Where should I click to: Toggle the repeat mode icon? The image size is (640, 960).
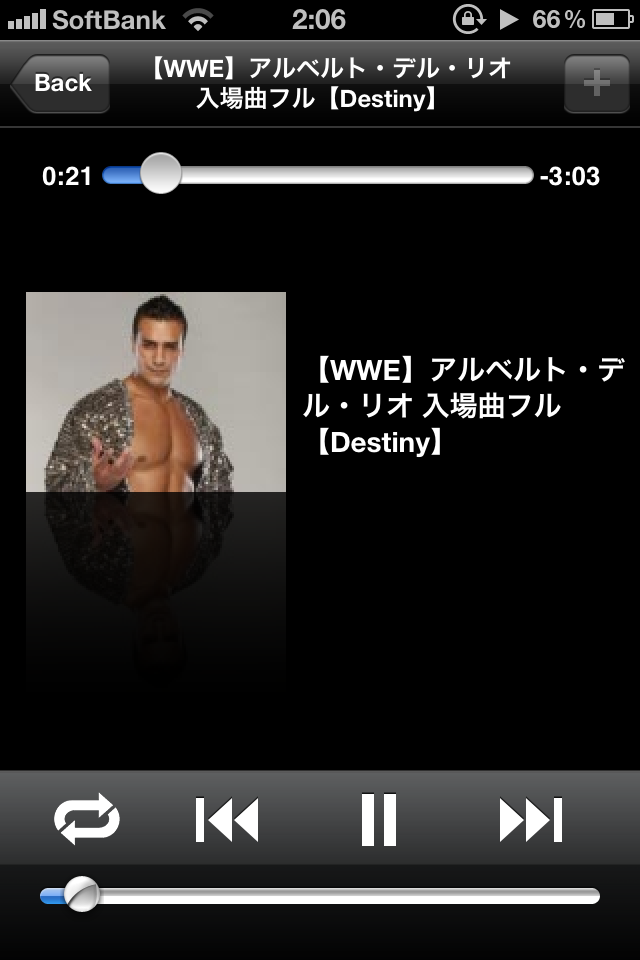point(87,820)
